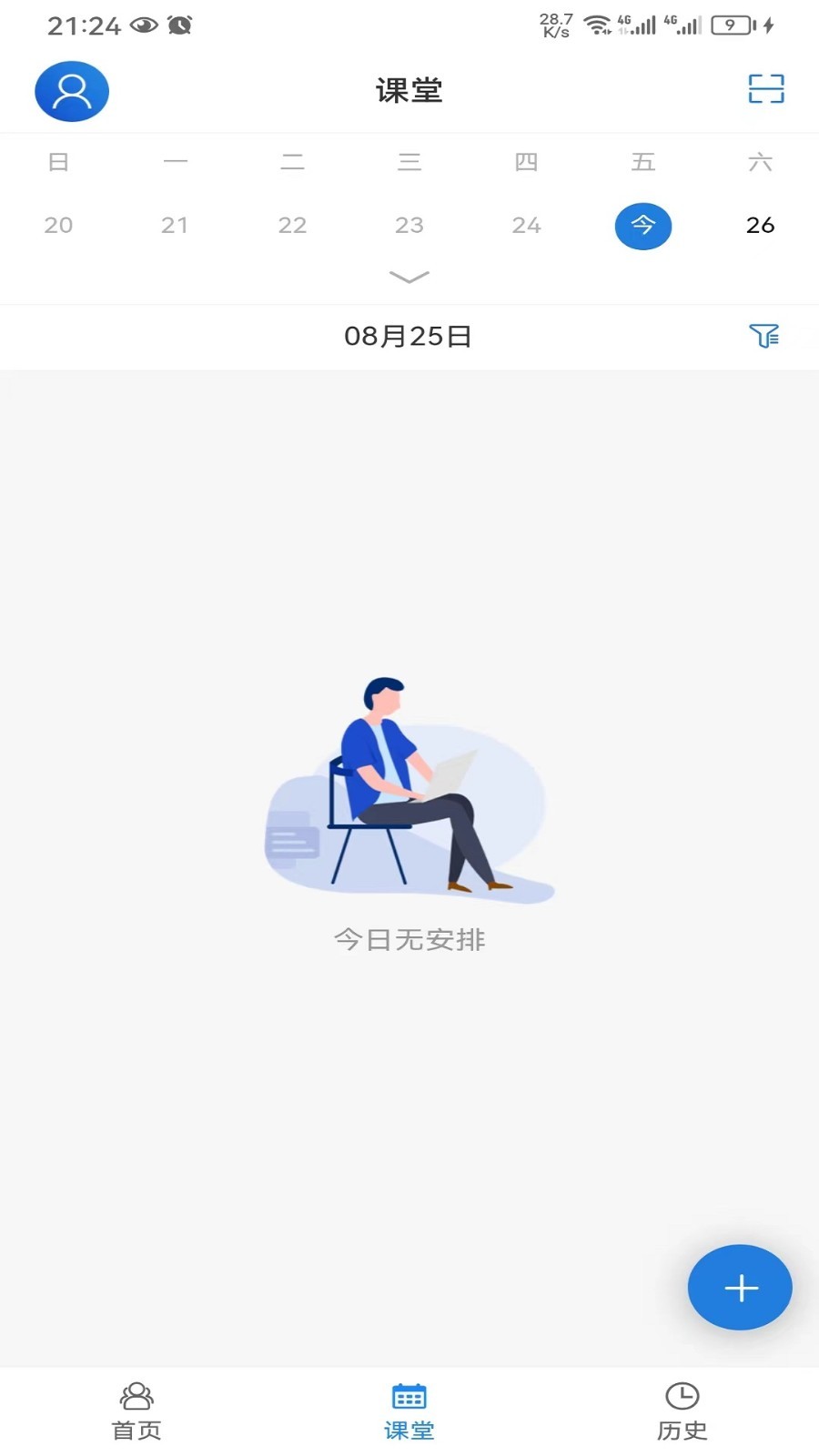Open the filter icon beside 08月25日
Viewport: 819px width, 1456px height.
point(767,336)
